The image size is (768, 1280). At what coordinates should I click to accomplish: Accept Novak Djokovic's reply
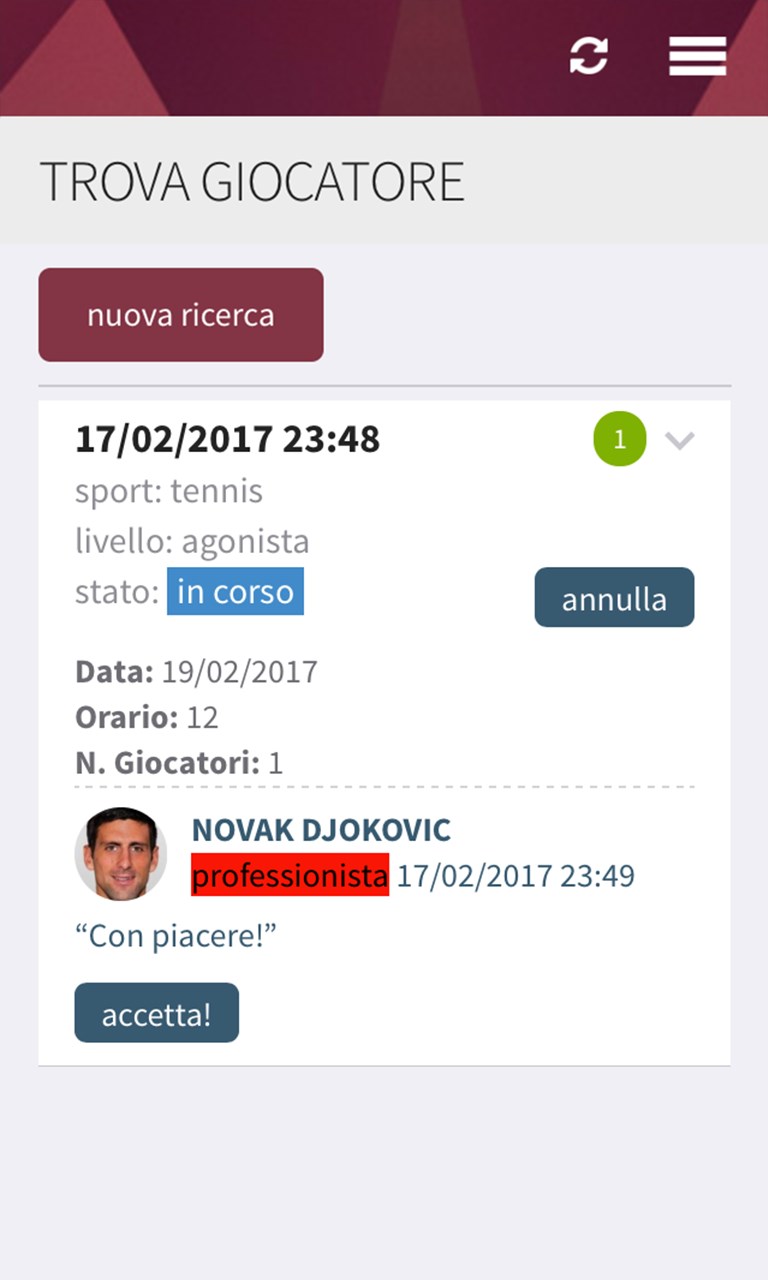tap(157, 1013)
